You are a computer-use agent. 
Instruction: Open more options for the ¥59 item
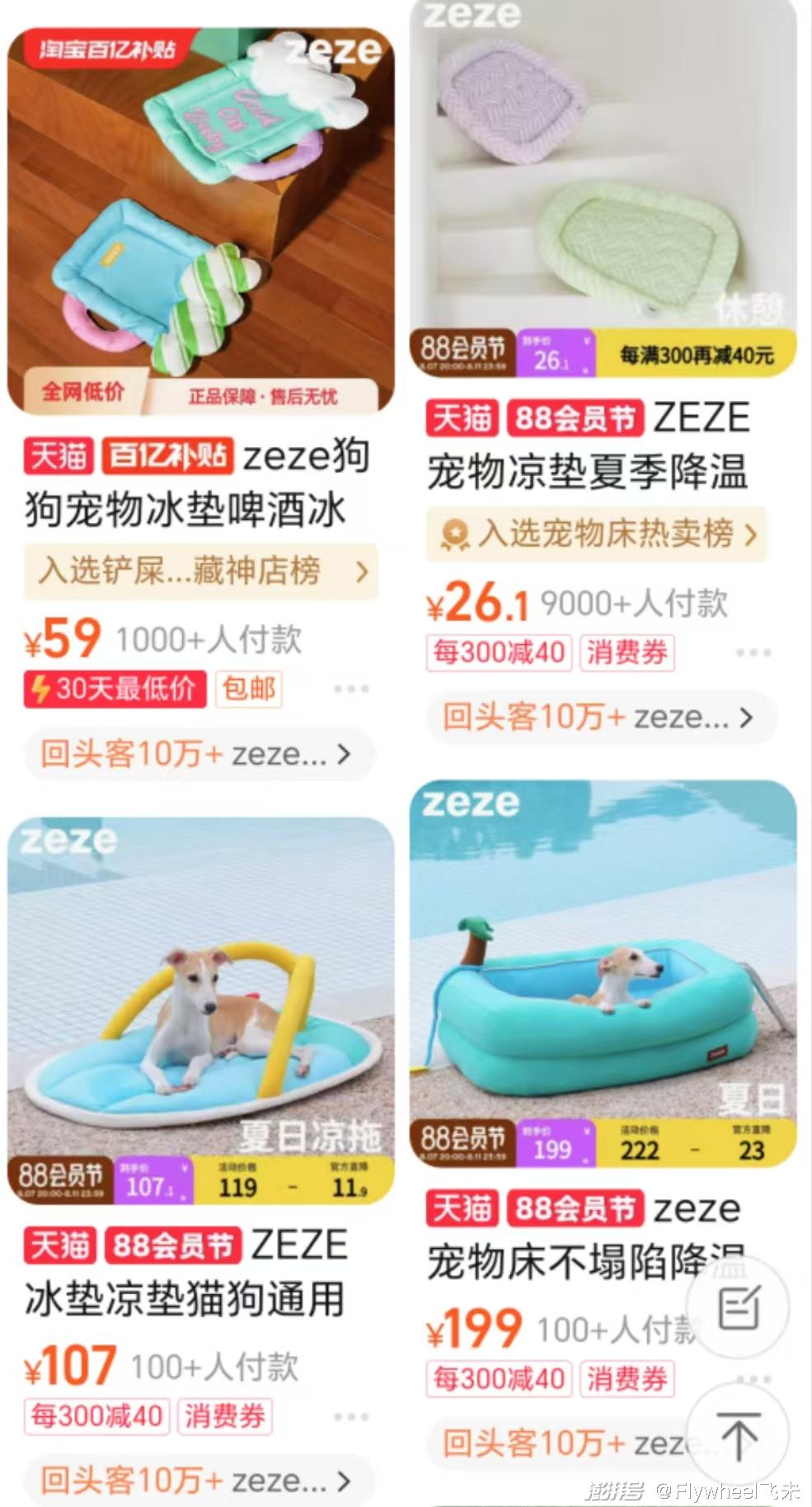coord(351,689)
